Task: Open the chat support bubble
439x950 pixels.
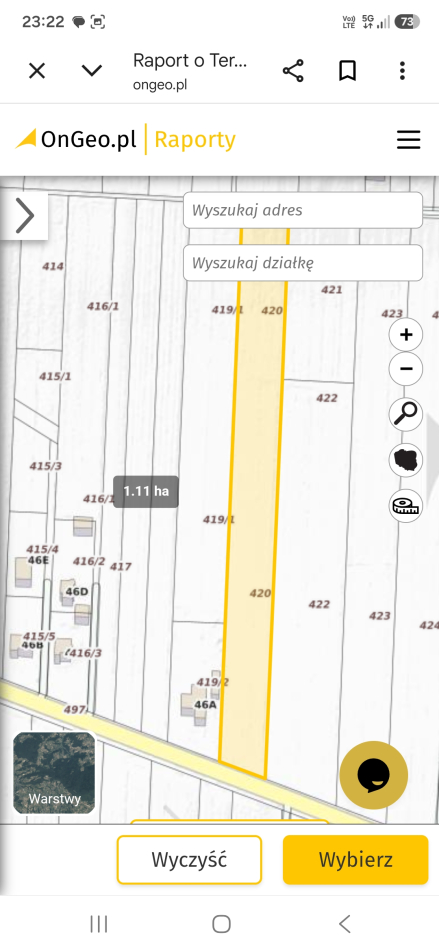Action: pos(374,775)
